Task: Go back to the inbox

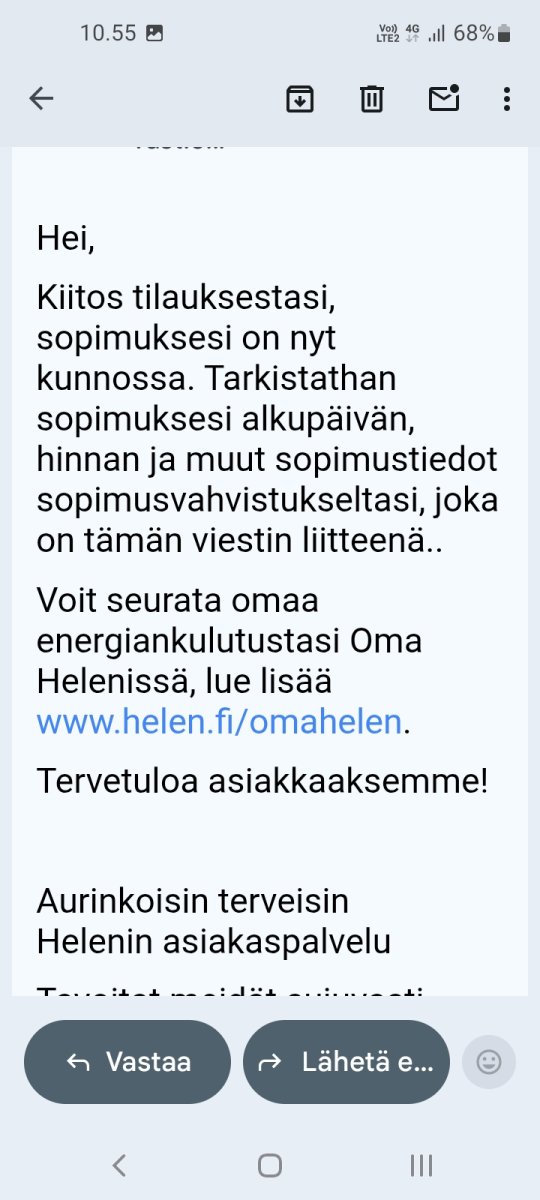Action: [41, 98]
